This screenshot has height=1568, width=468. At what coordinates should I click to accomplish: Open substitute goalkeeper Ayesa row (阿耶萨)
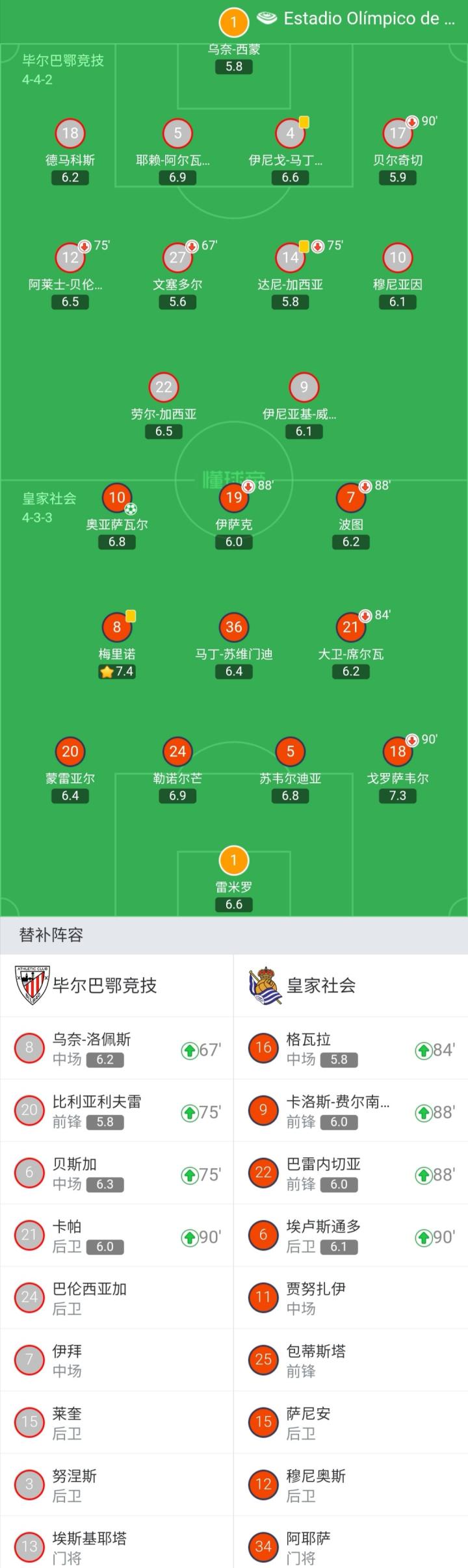[x=351, y=1547]
